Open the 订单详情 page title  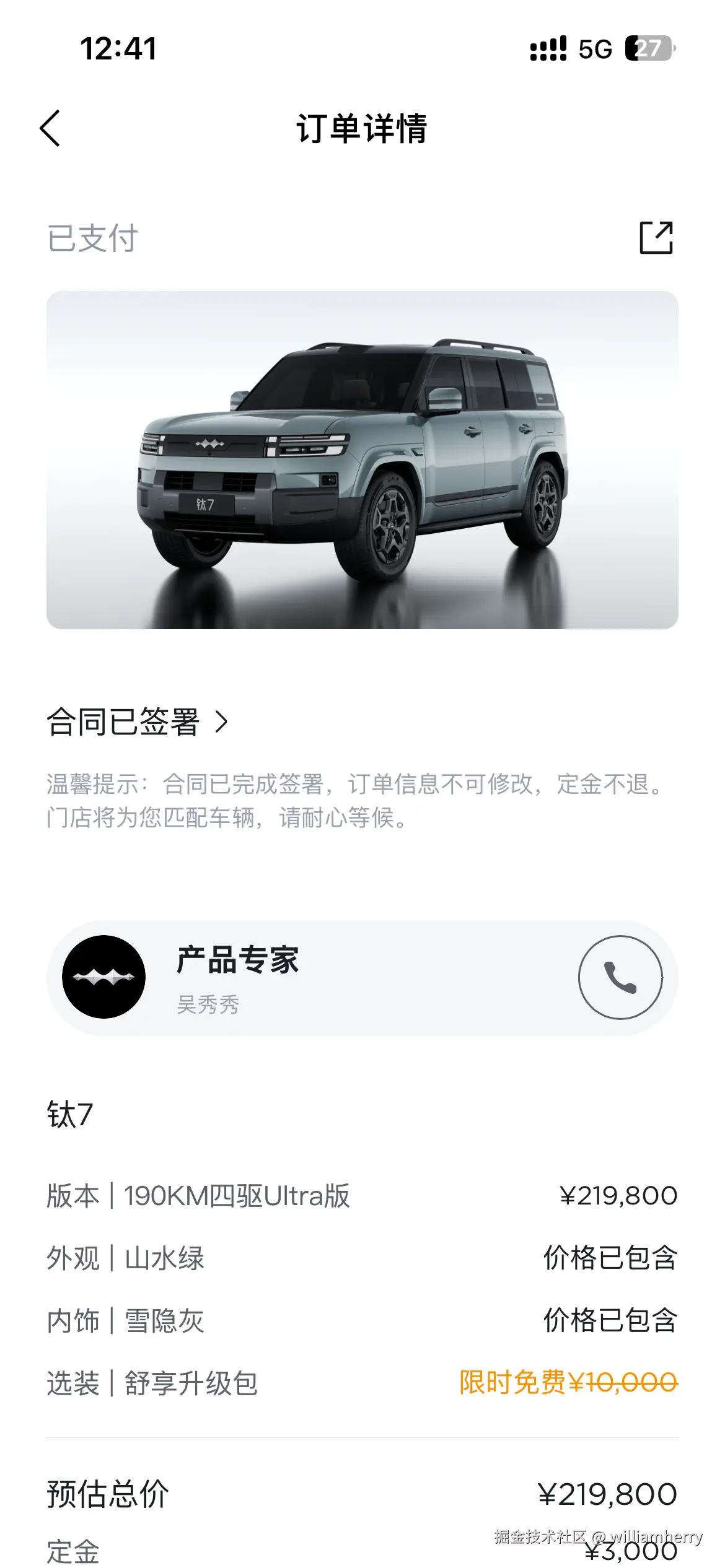[362, 129]
